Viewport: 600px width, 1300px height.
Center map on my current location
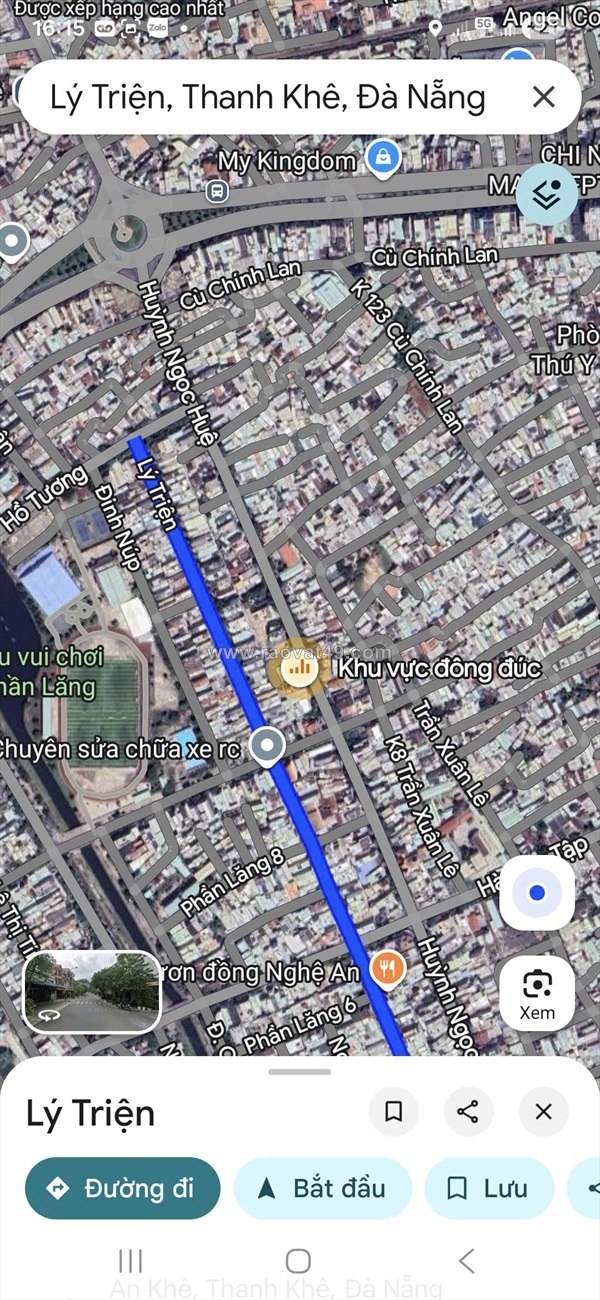pos(537,893)
